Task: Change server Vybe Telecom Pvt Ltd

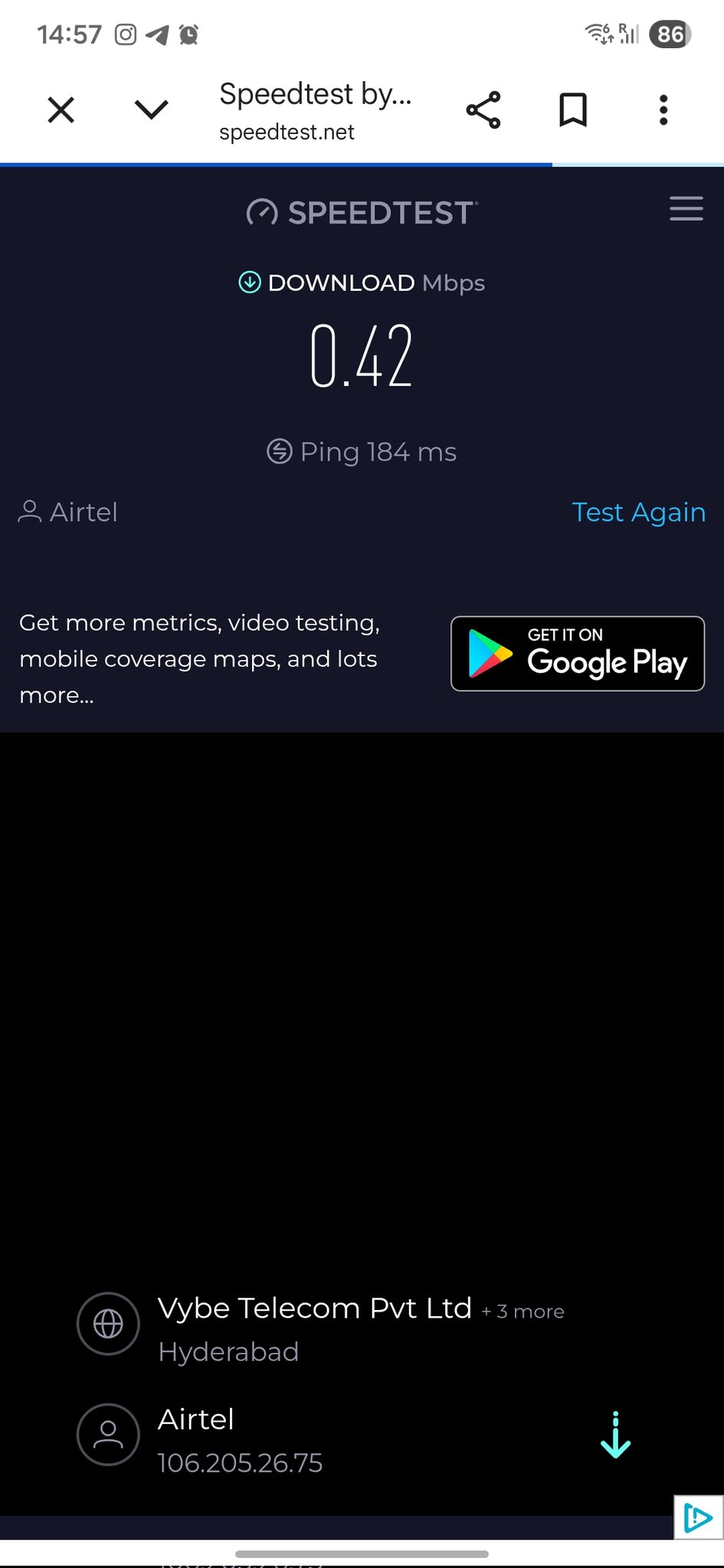Action: (x=314, y=1308)
